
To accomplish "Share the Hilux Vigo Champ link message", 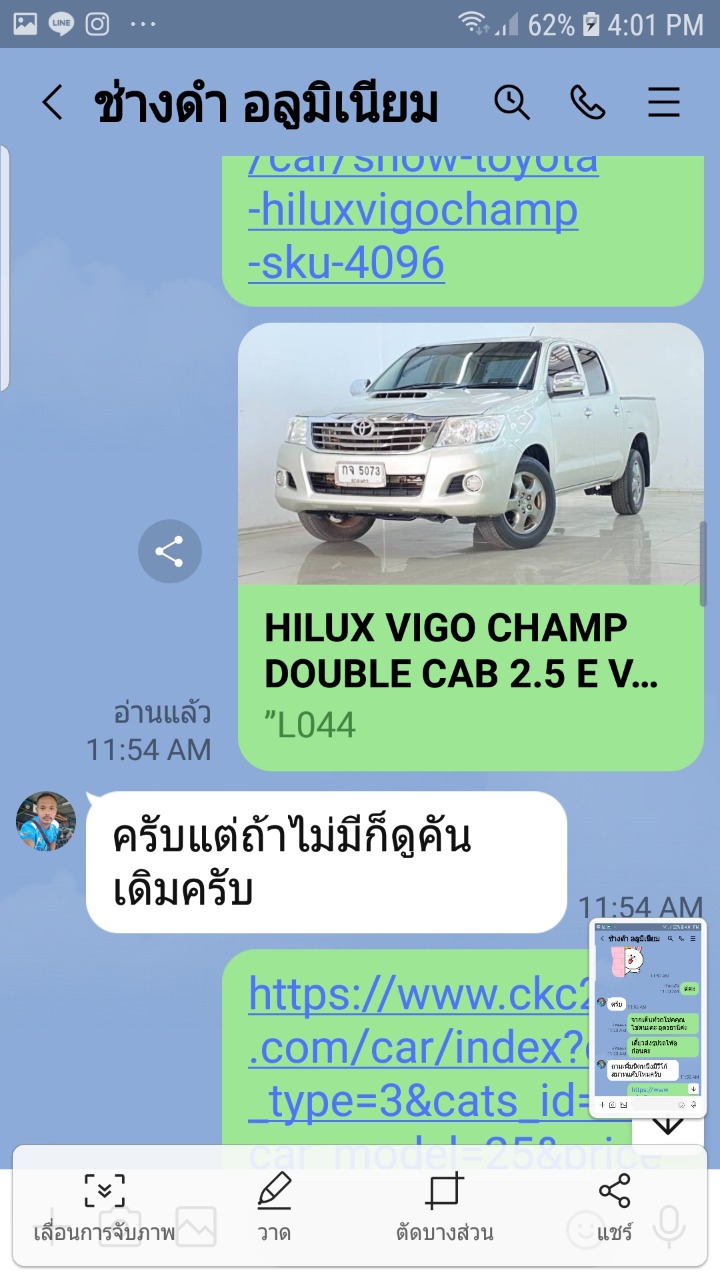I will click(x=170, y=551).
